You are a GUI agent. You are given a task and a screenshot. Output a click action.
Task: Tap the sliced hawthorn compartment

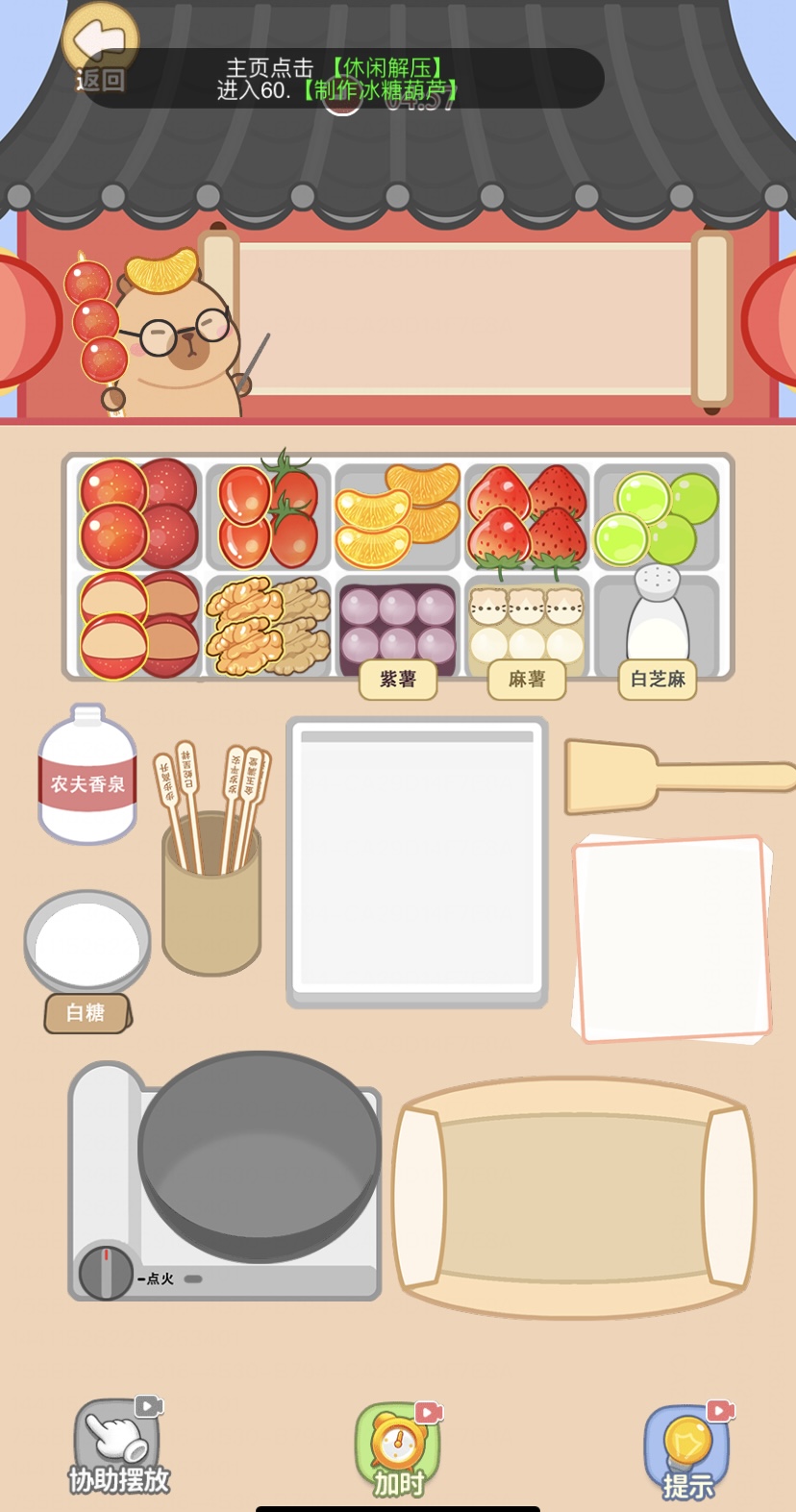tap(137, 626)
